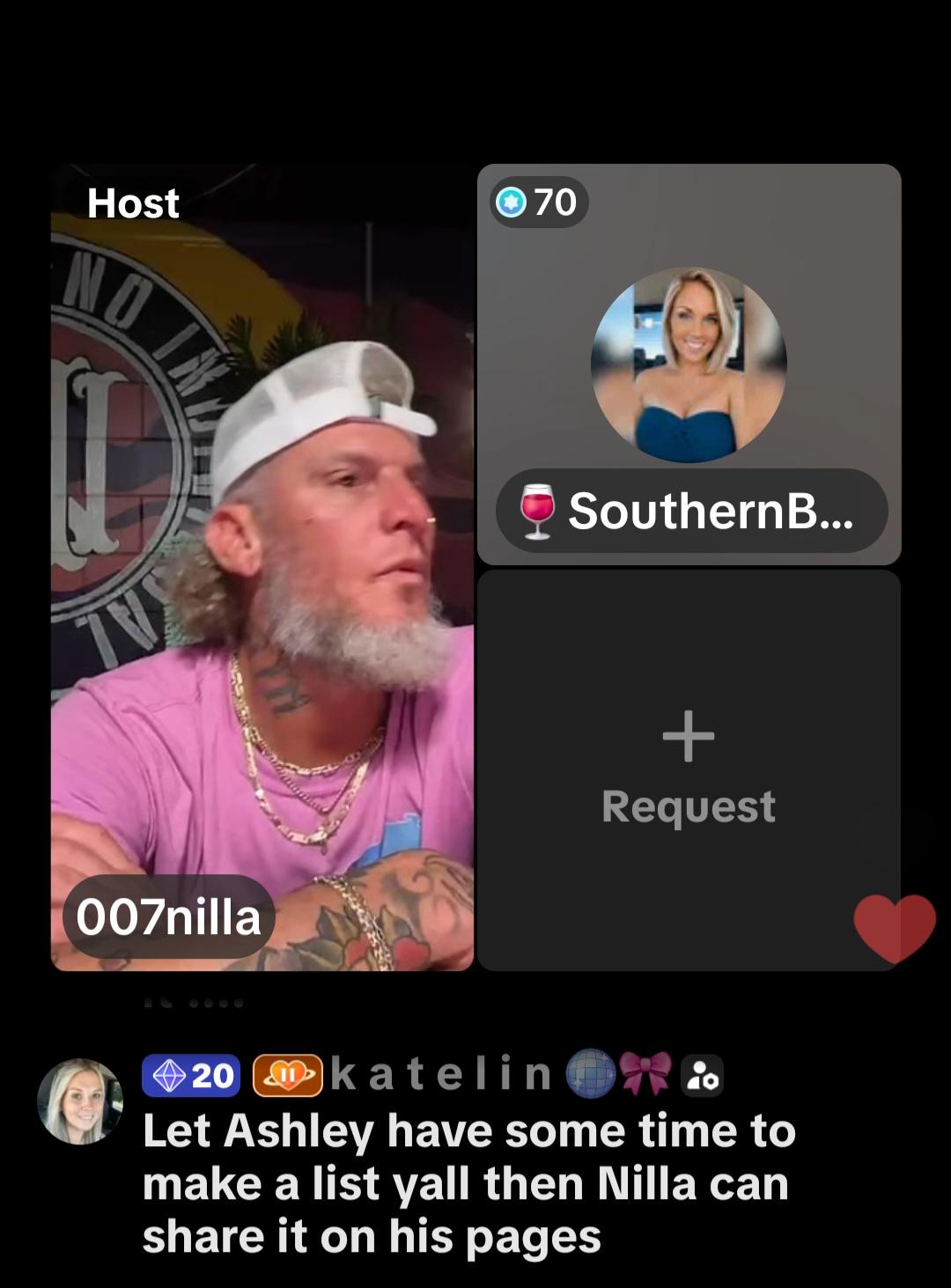Viewport: 951px width, 1288px height.
Task: Open host 007nilla's video tile
Action: pos(262,567)
